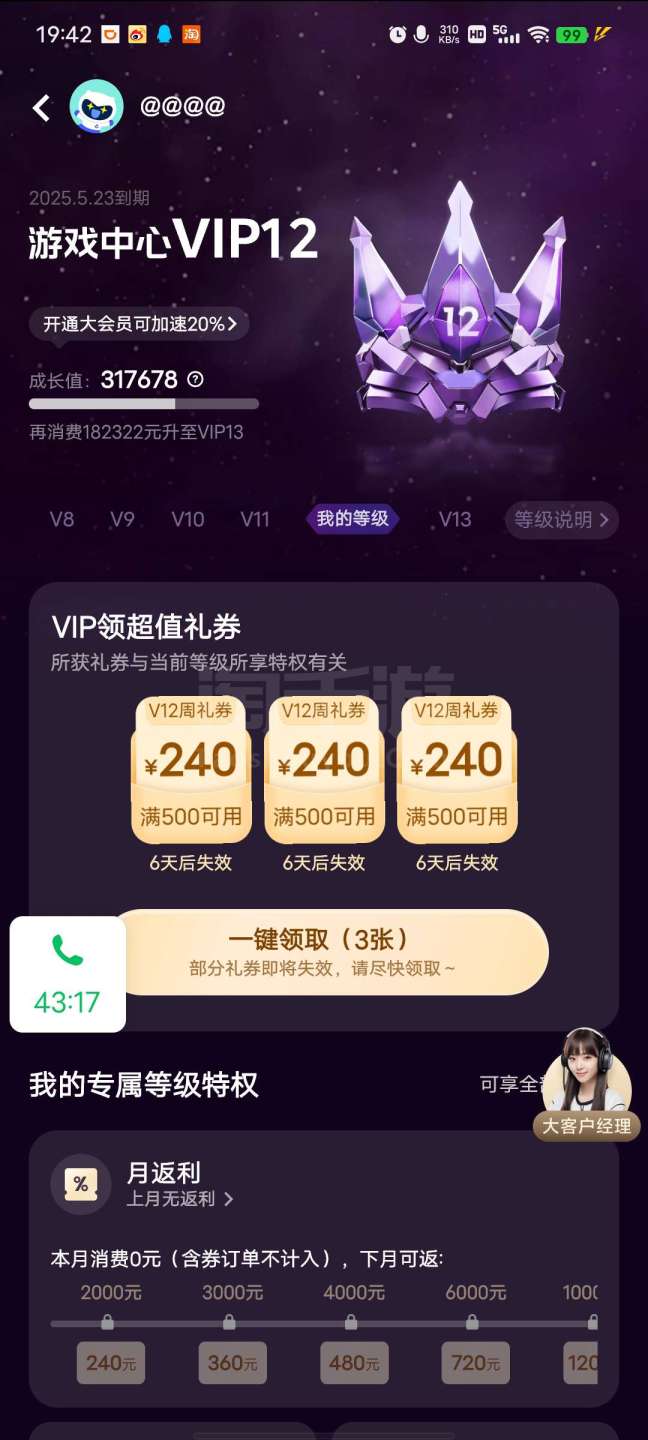Open 上月无返利 rebate details
Viewport: 648px width, 1440px height.
[x=180, y=1199]
